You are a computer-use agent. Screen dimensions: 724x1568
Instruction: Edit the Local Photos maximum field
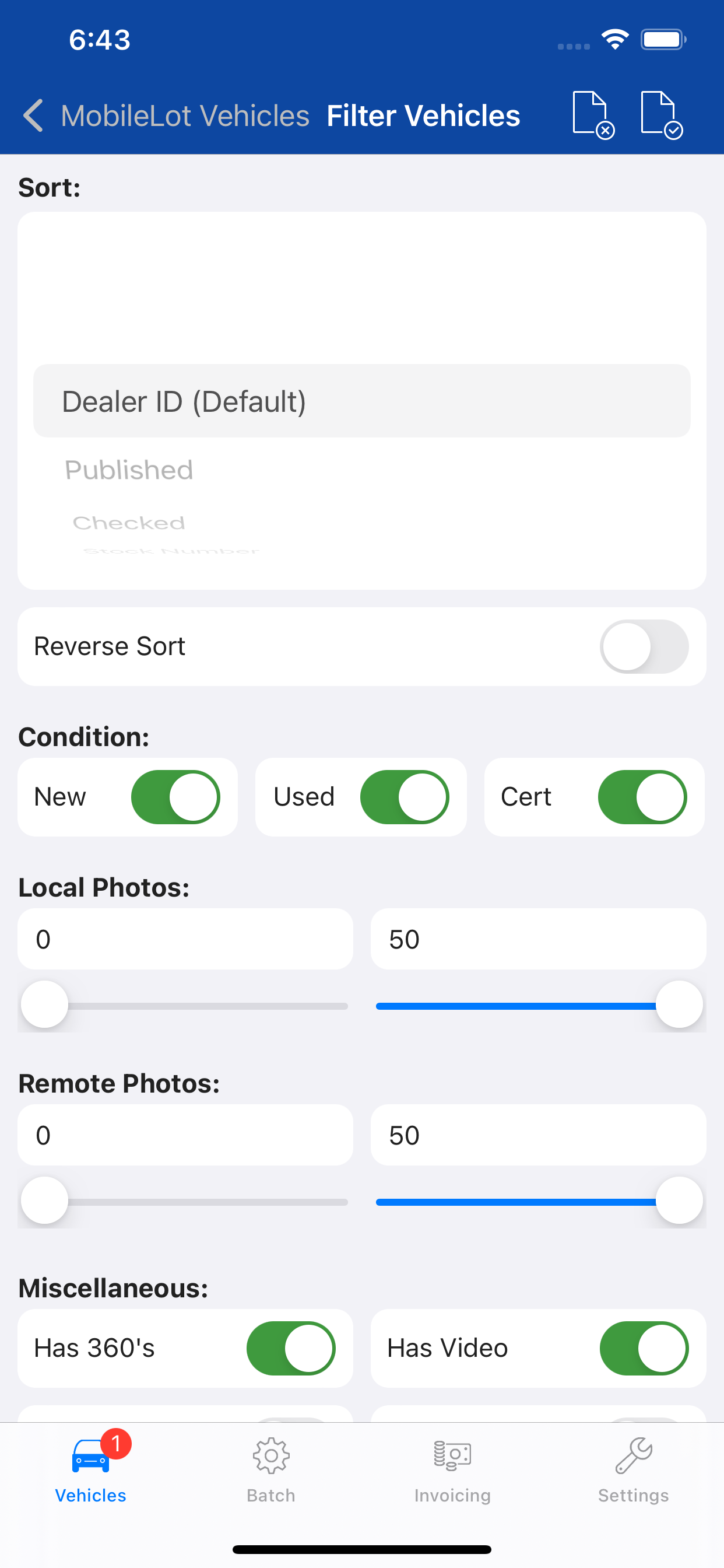(538, 939)
